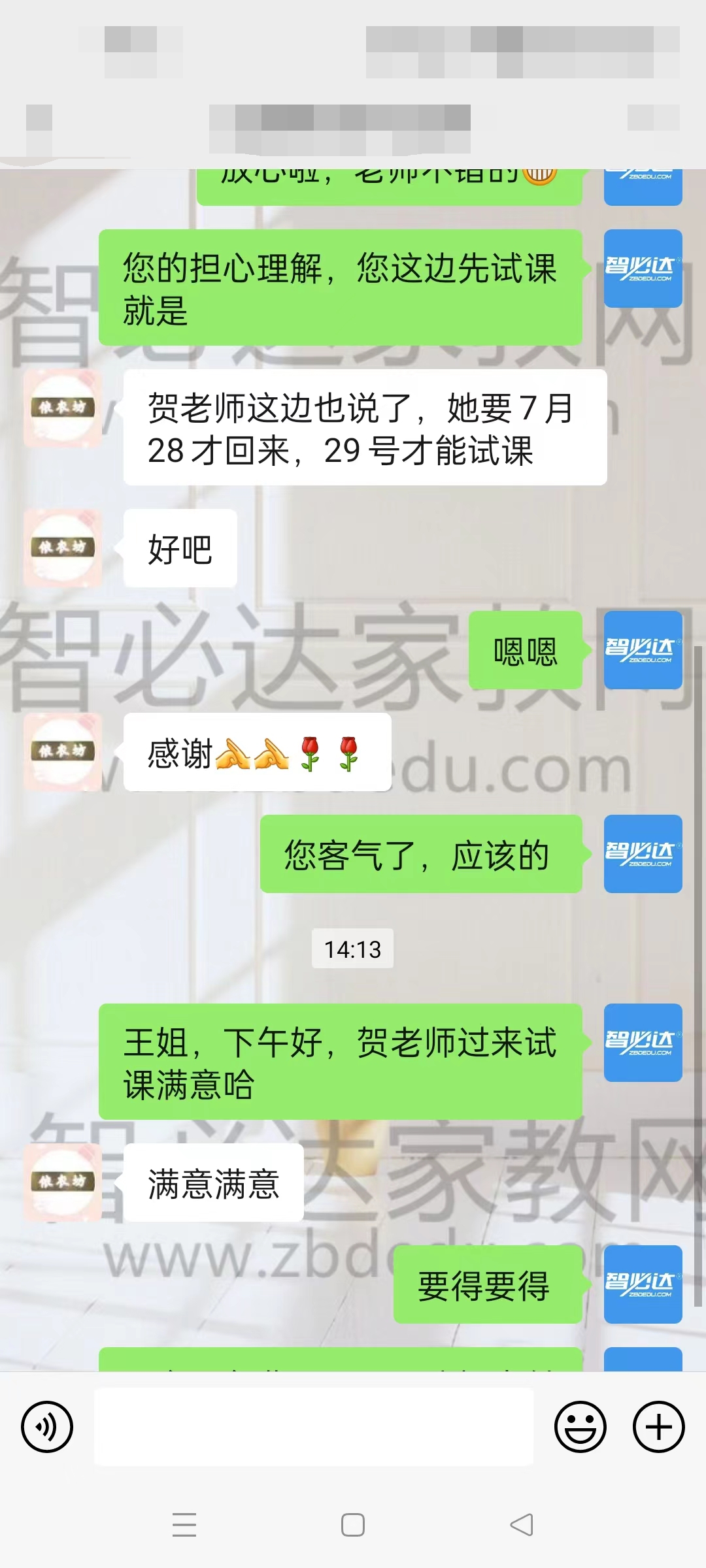Switch to voice message input
Screen dimensions: 706x1568
tap(47, 1427)
